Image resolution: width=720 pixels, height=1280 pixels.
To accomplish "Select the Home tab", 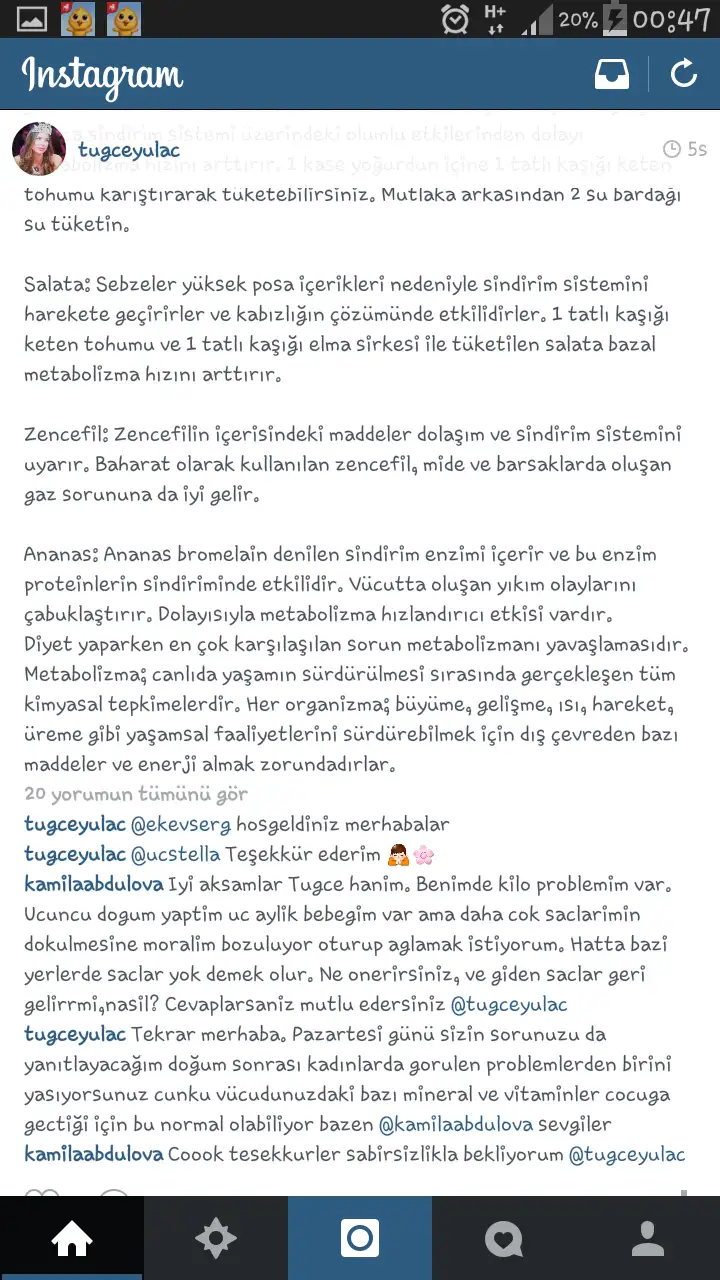I will click(x=71, y=1237).
